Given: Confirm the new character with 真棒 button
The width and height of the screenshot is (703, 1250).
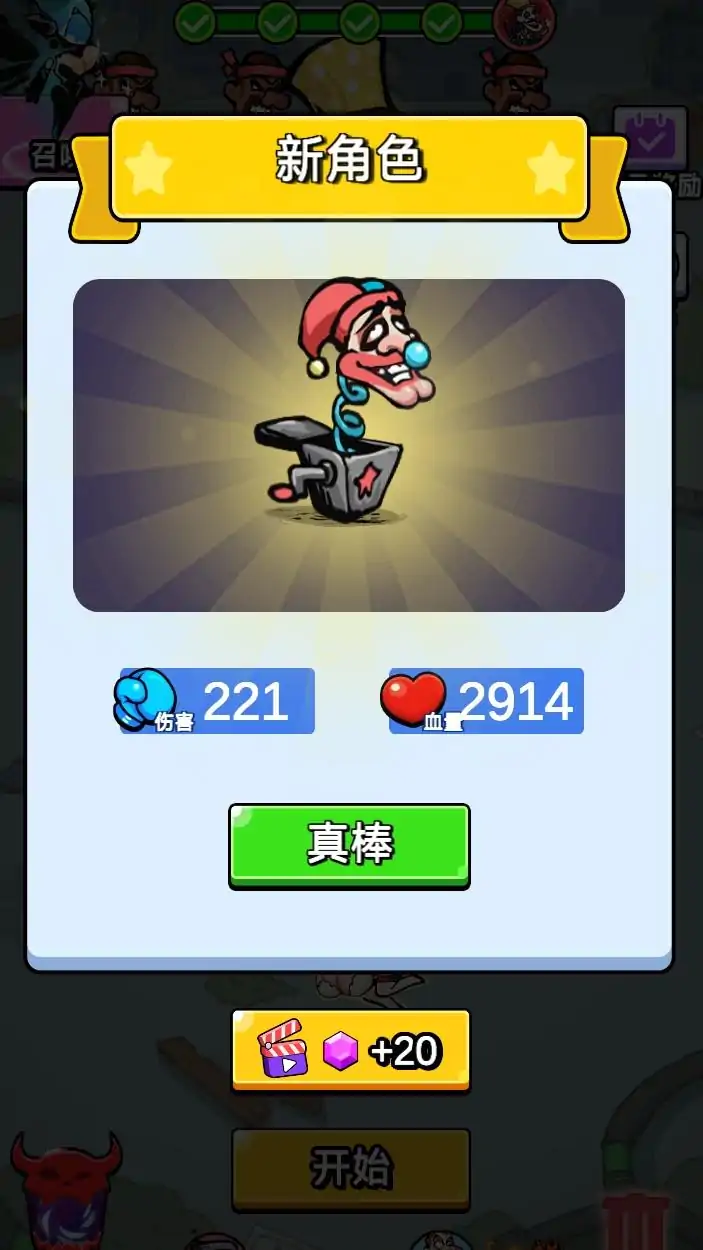Looking at the screenshot, I should click(x=349, y=845).
